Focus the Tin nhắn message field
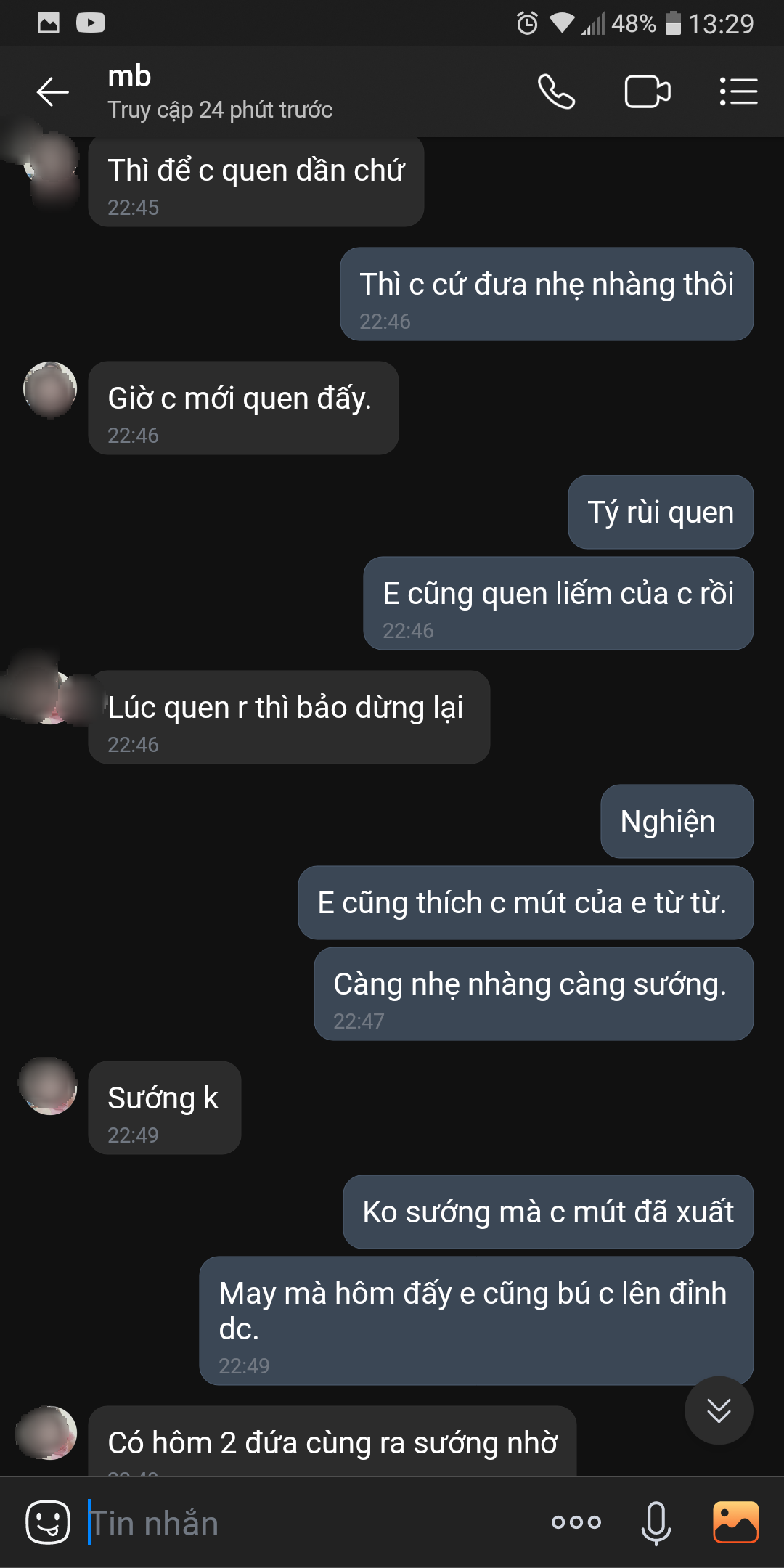 pos(305,1522)
